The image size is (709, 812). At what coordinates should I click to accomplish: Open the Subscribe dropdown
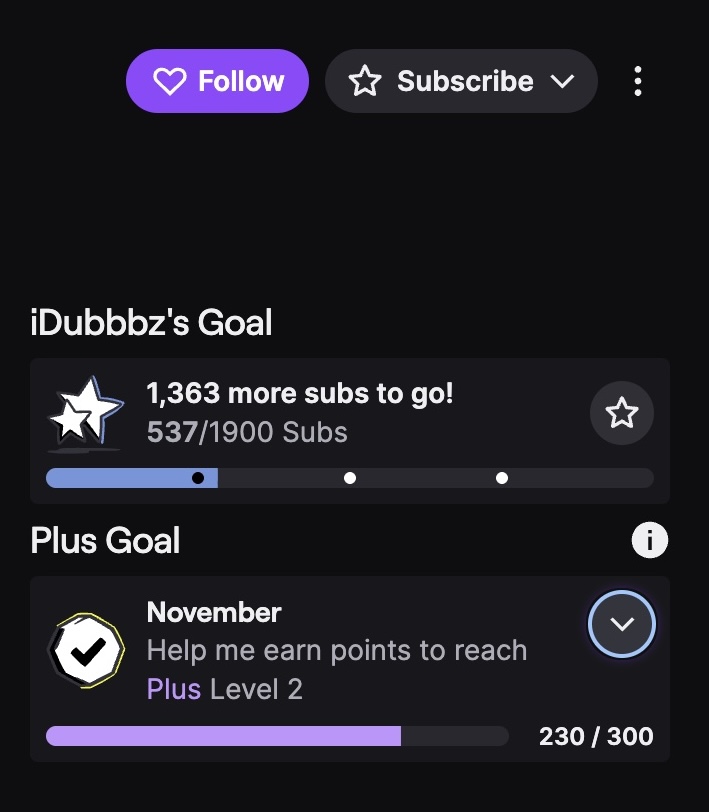[461, 81]
